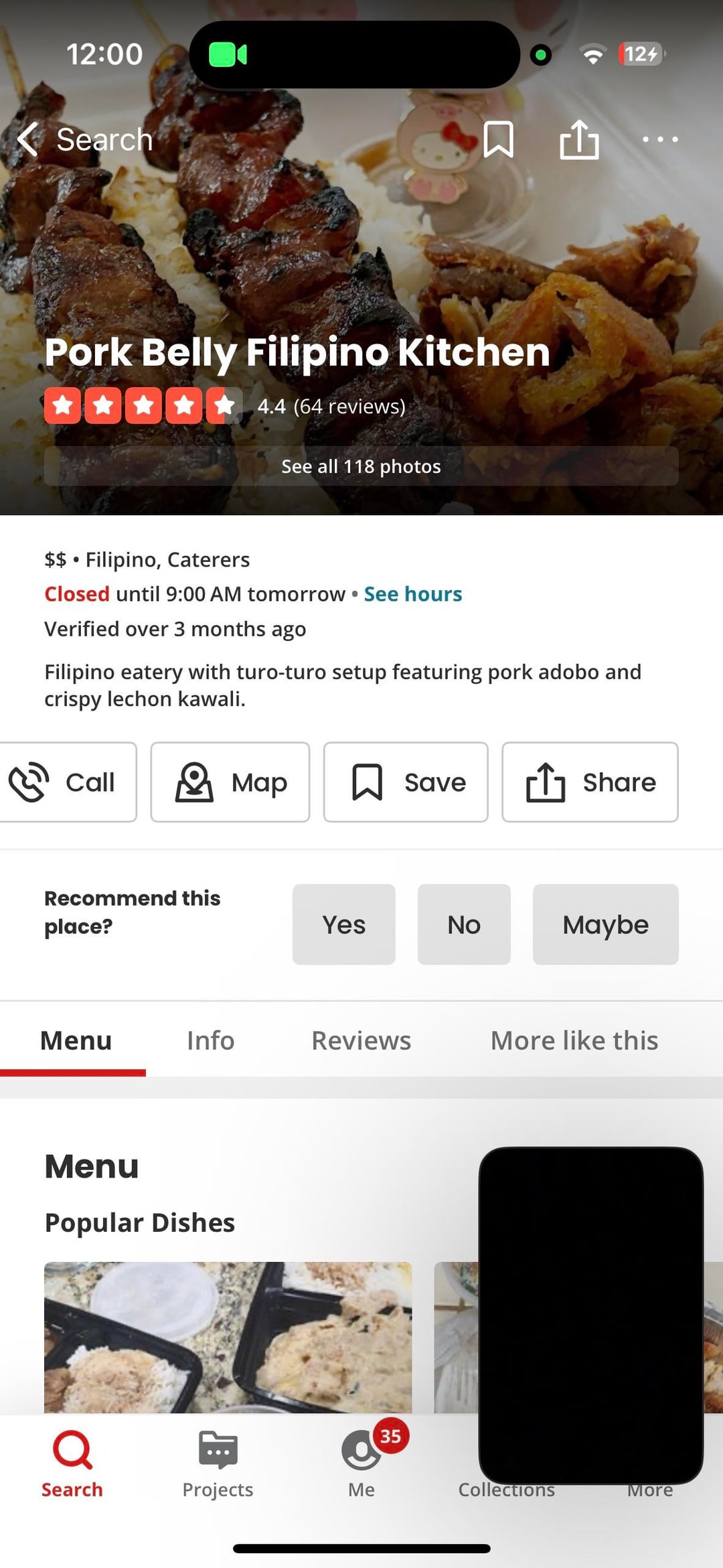Select Maybe for recommending this place
The height and width of the screenshot is (1568, 723).
point(605,924)
